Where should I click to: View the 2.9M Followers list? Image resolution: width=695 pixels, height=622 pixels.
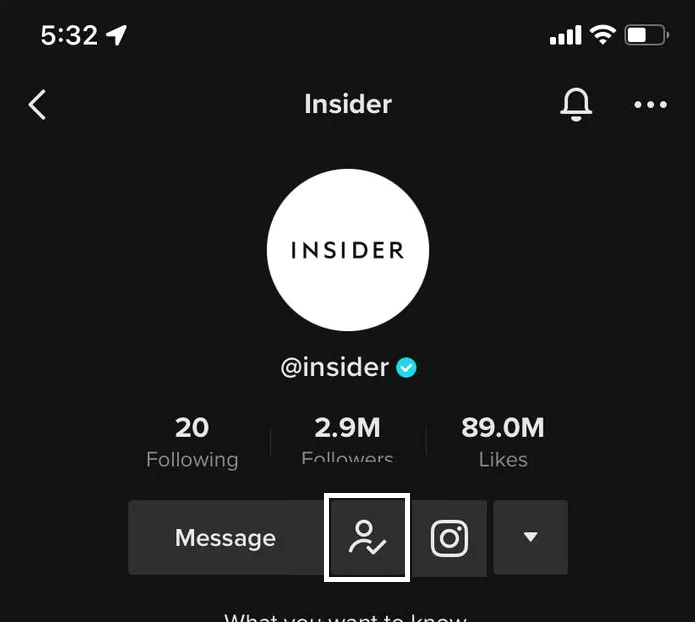click(x=348, y=442)
